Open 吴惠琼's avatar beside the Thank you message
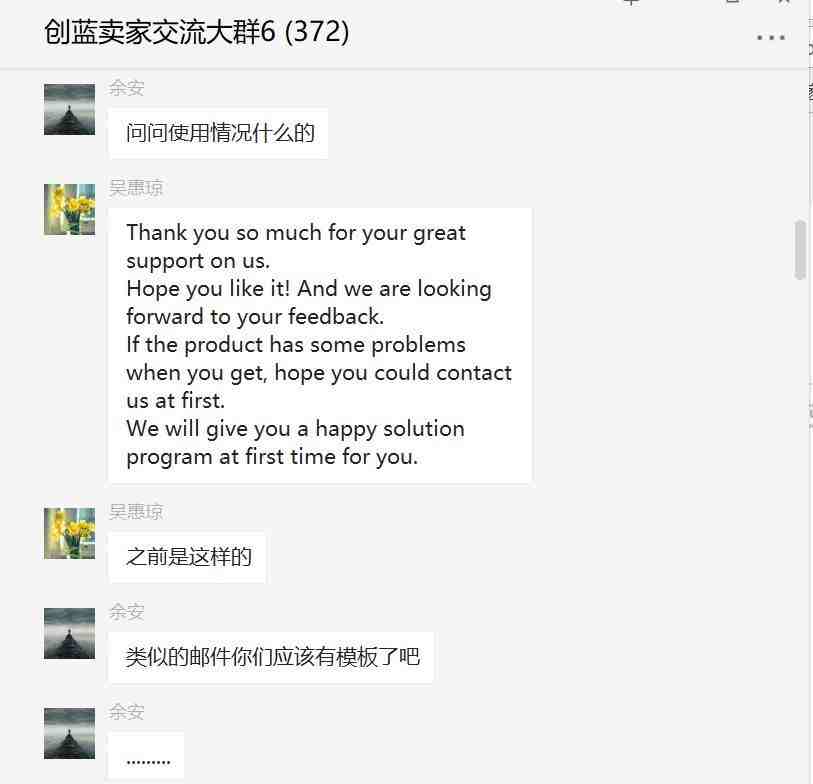 click(69, 209)
